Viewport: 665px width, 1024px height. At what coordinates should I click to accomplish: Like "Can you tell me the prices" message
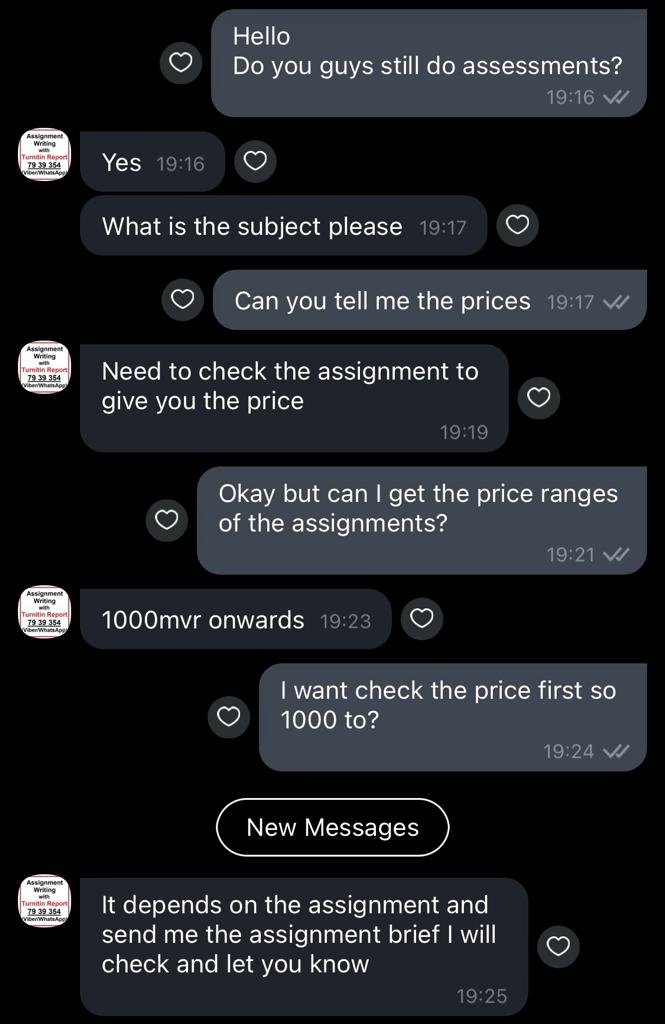point(183,300)
